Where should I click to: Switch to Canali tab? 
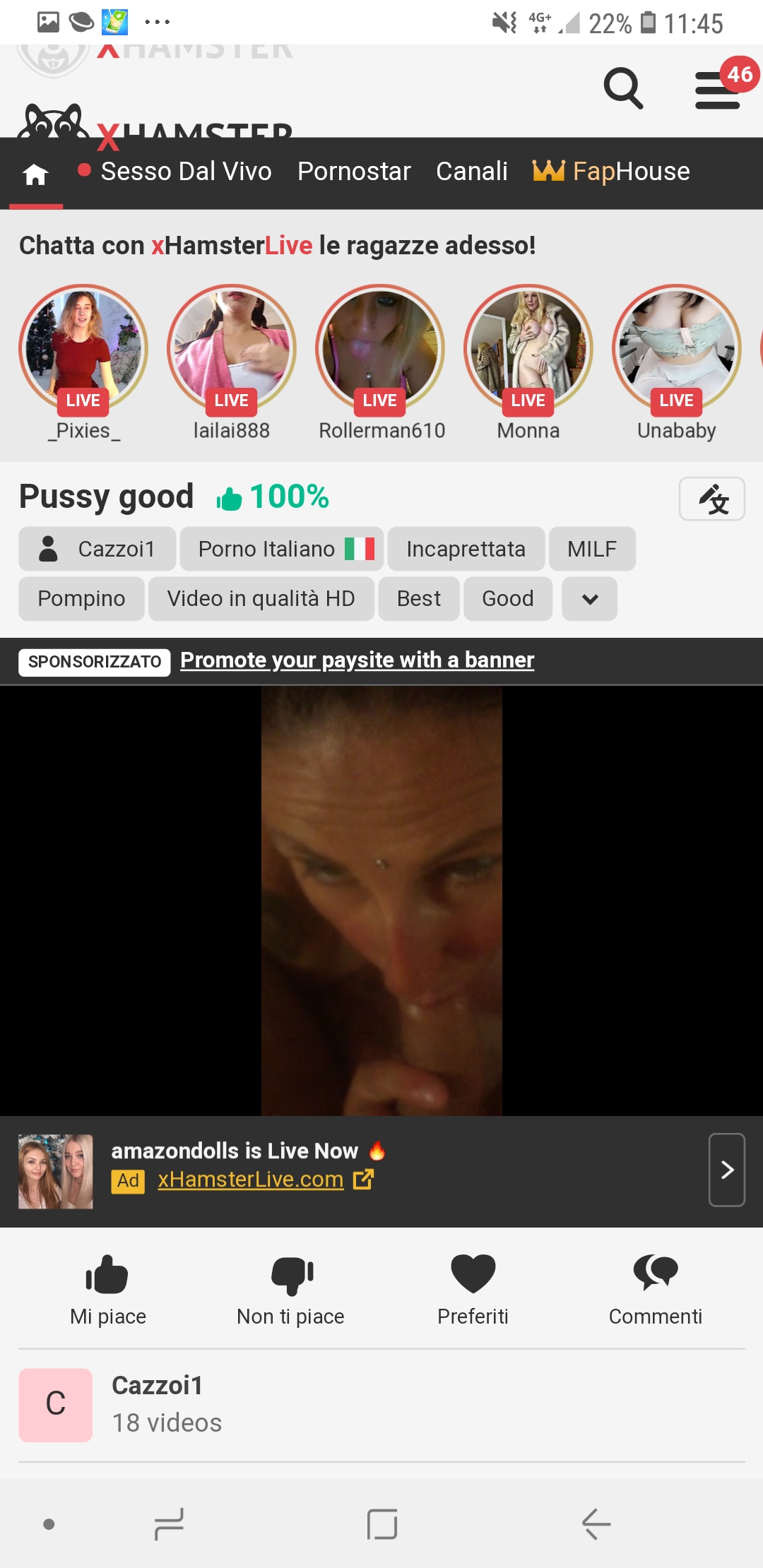click(472, 172)
